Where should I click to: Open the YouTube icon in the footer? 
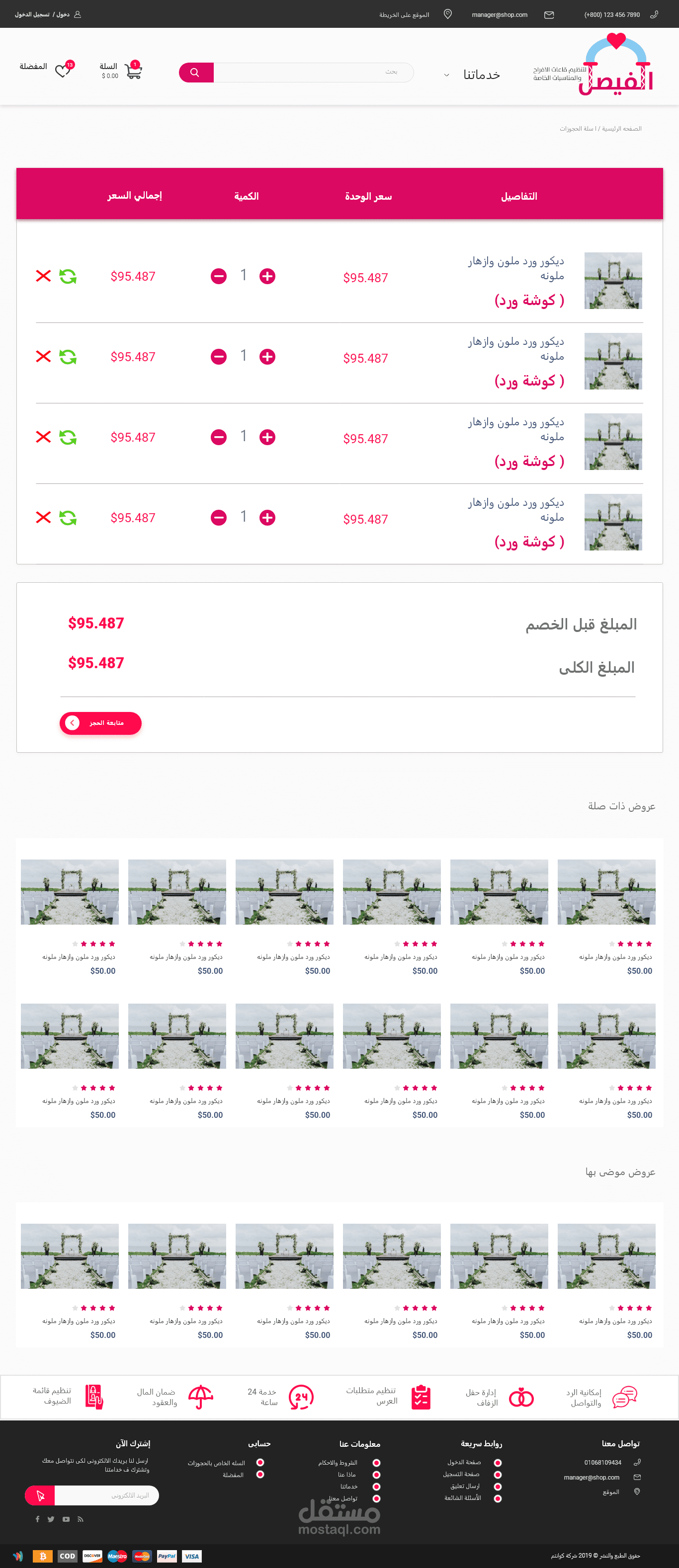(x=66, y=1519)
